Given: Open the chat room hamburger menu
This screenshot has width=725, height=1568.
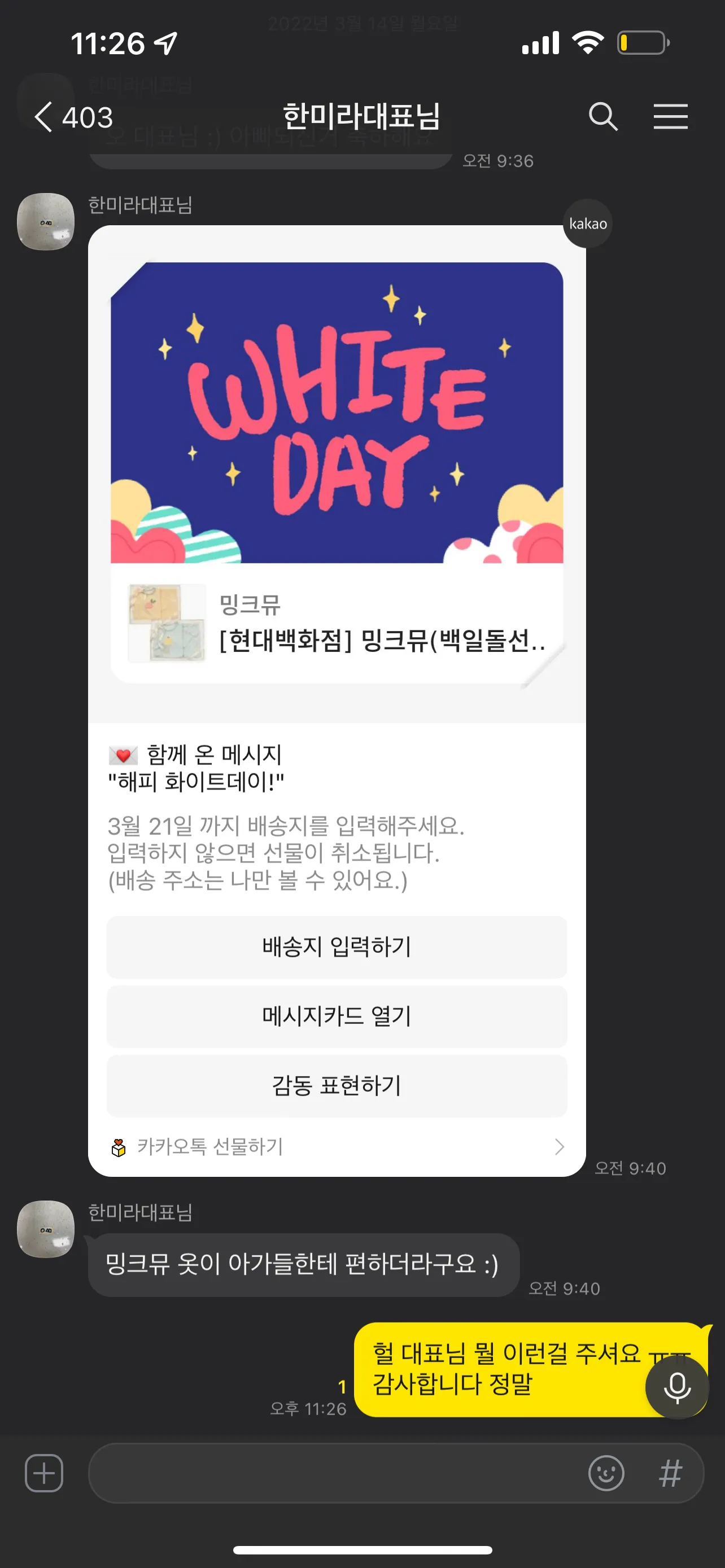Looking at the screenshot, I should click(x=670, y=117).
